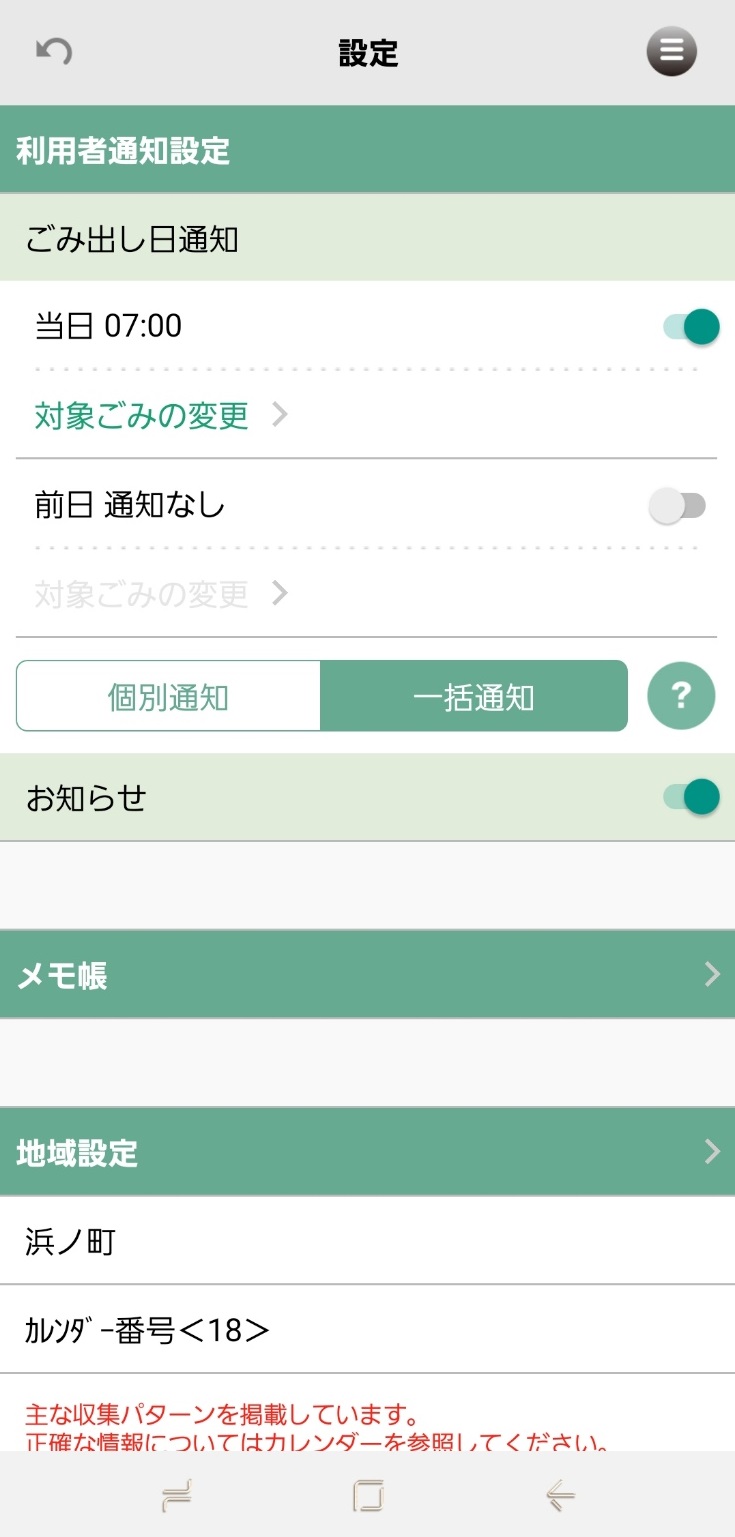Enable the 前日 通知なし switch
Image resolution: width=735 pixels, height=1537 pixels.
coord(678,506)
